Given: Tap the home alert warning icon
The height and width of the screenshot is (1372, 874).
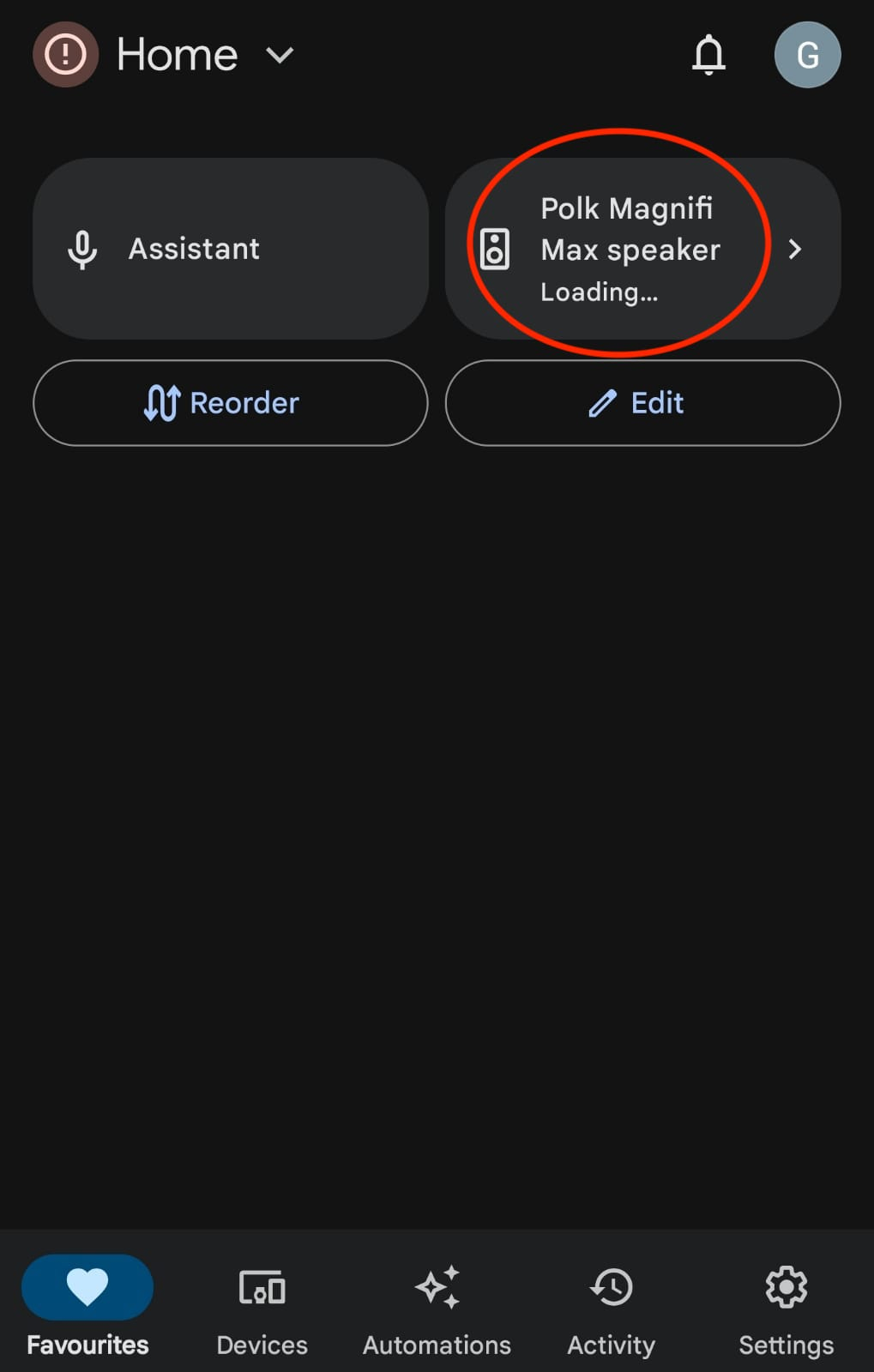Looking at the screenshot, I should [65, 55].
